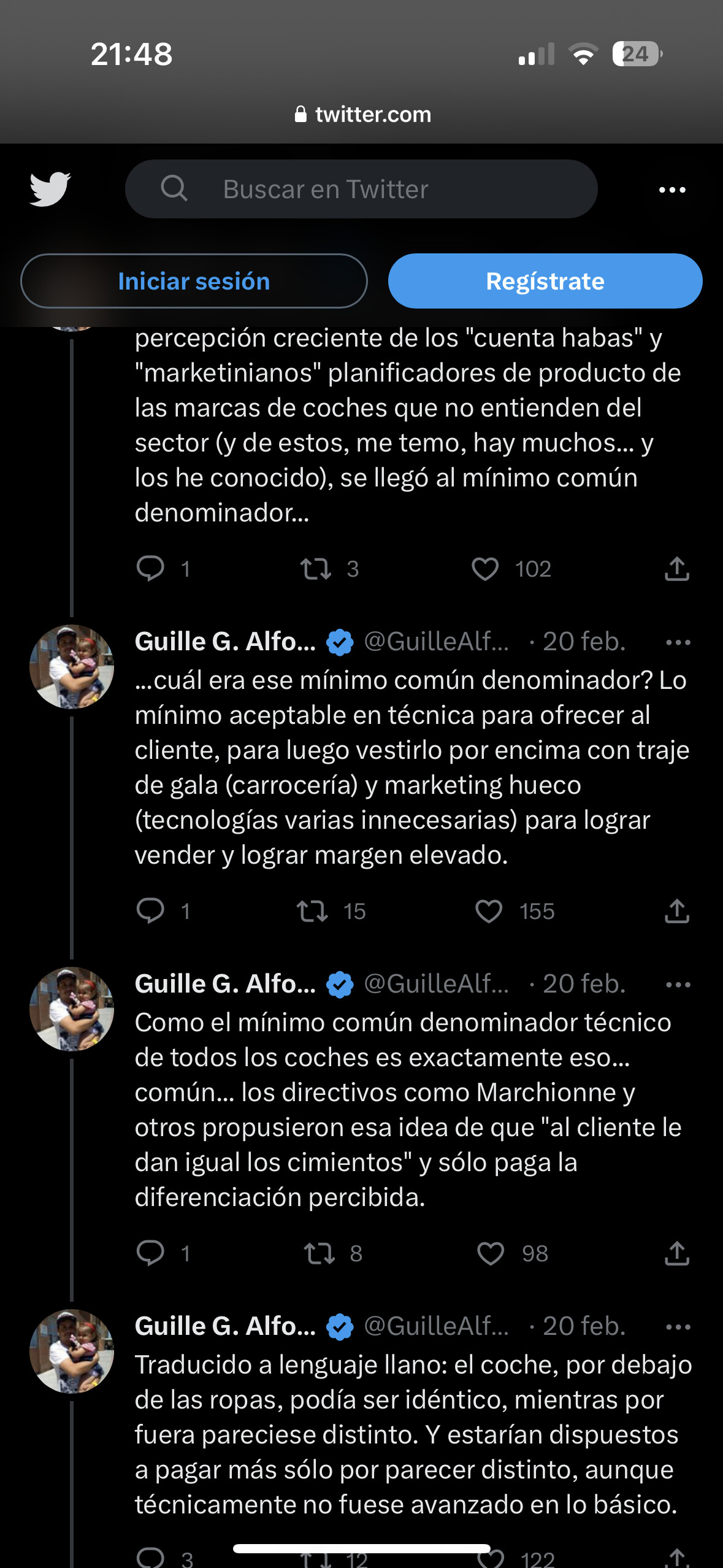Share the tweet ending 'mínimo común denominador…'
This screenshot has width=723, height=1568.
coord(677,569)
